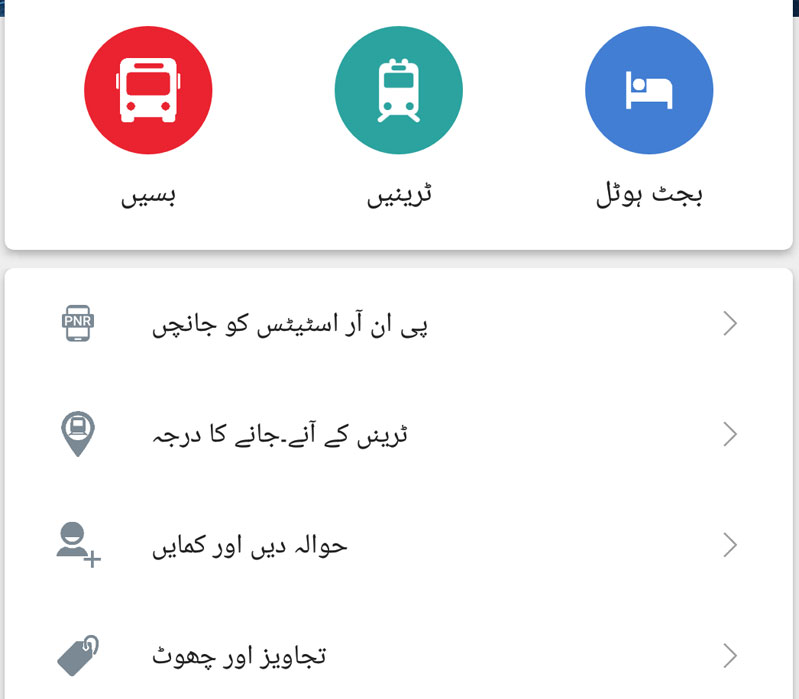The width and height of the screenshot is (799, 699).
Task: Select the ٹرینیں (trains) icon
Action: pos(398,91)
